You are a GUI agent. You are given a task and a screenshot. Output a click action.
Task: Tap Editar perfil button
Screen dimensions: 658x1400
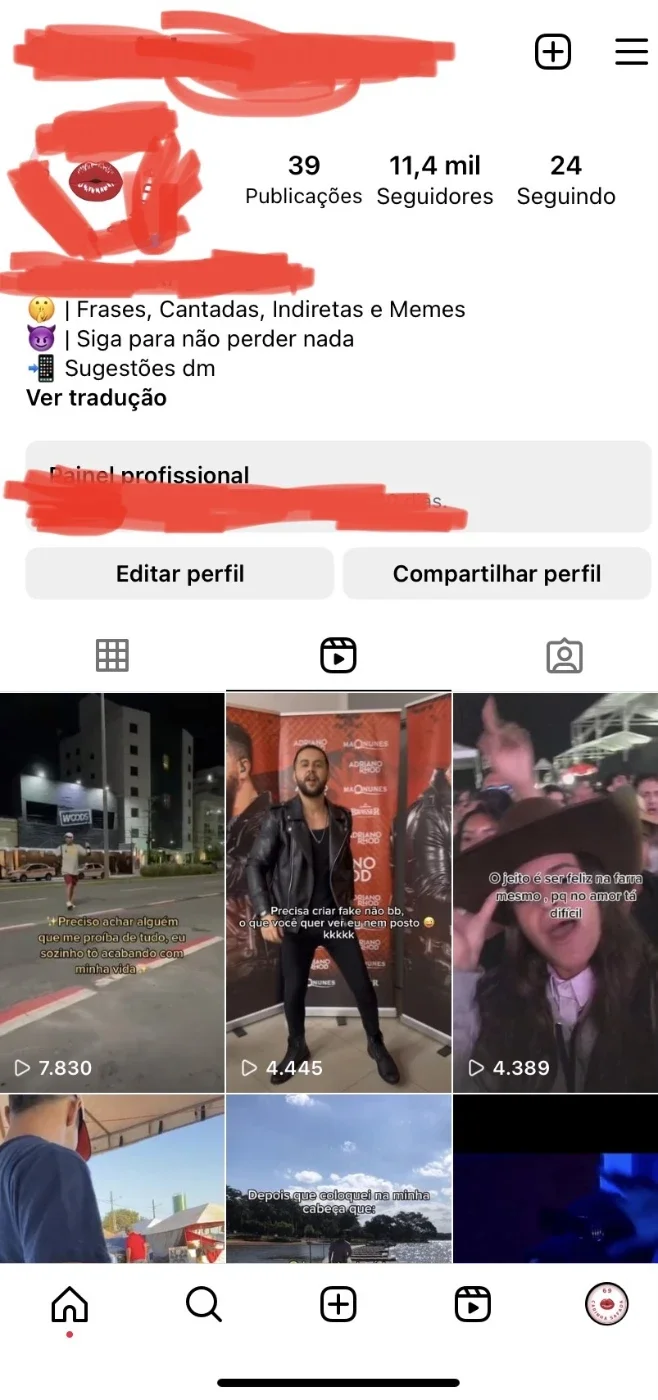pyautogui.click(x=180, y=573)
